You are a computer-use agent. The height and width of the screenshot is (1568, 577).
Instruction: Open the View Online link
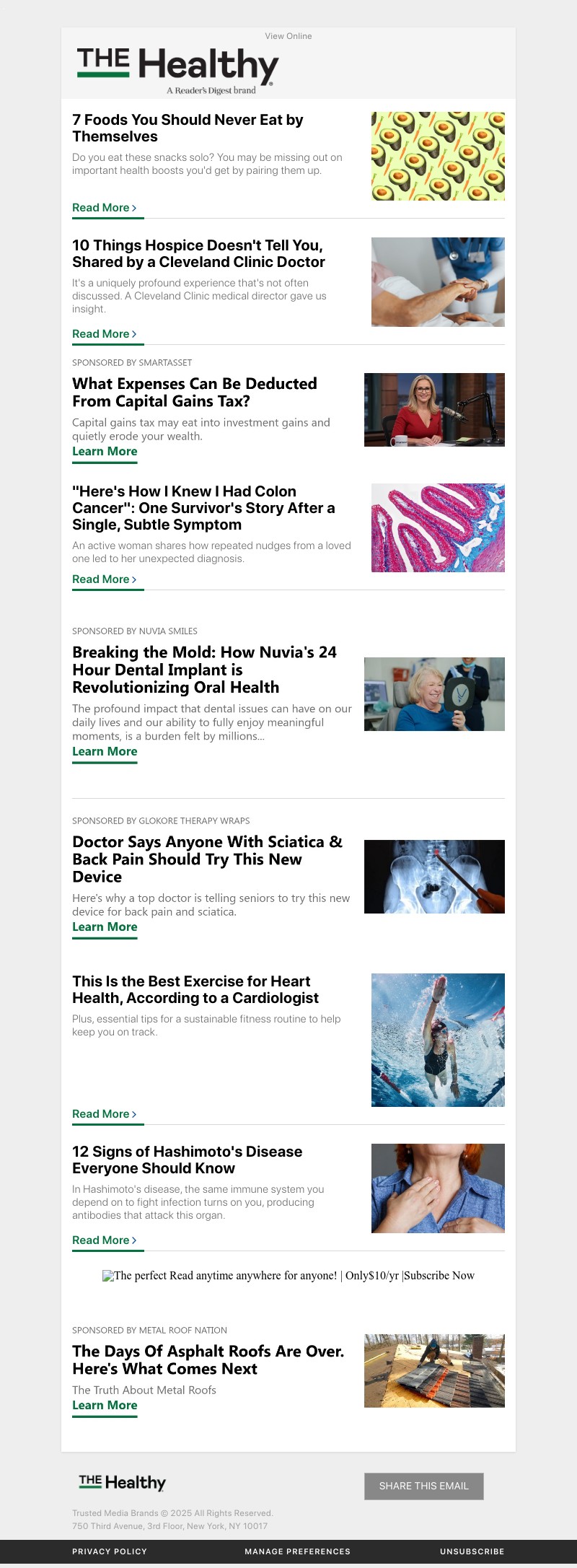288,36
